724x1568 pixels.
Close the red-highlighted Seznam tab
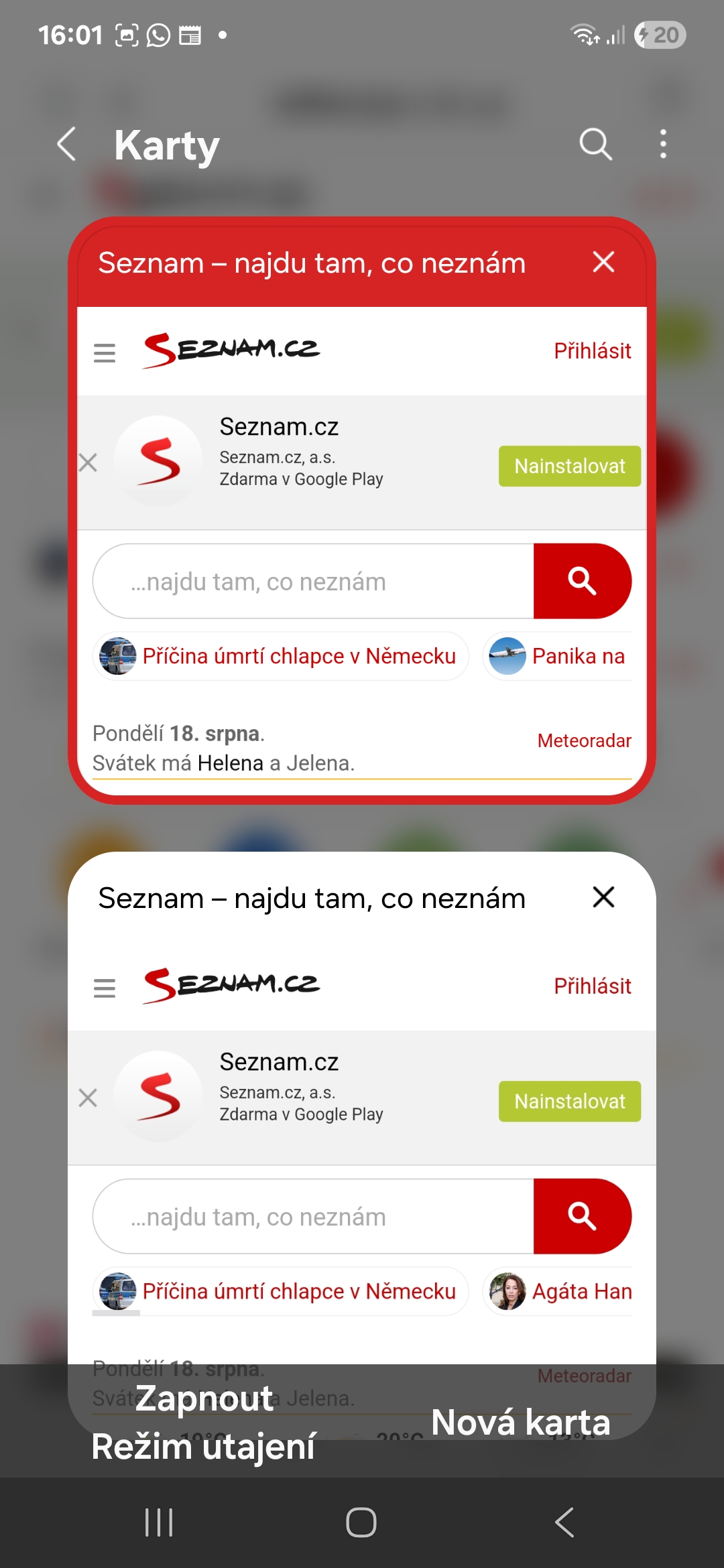point(603,262)
